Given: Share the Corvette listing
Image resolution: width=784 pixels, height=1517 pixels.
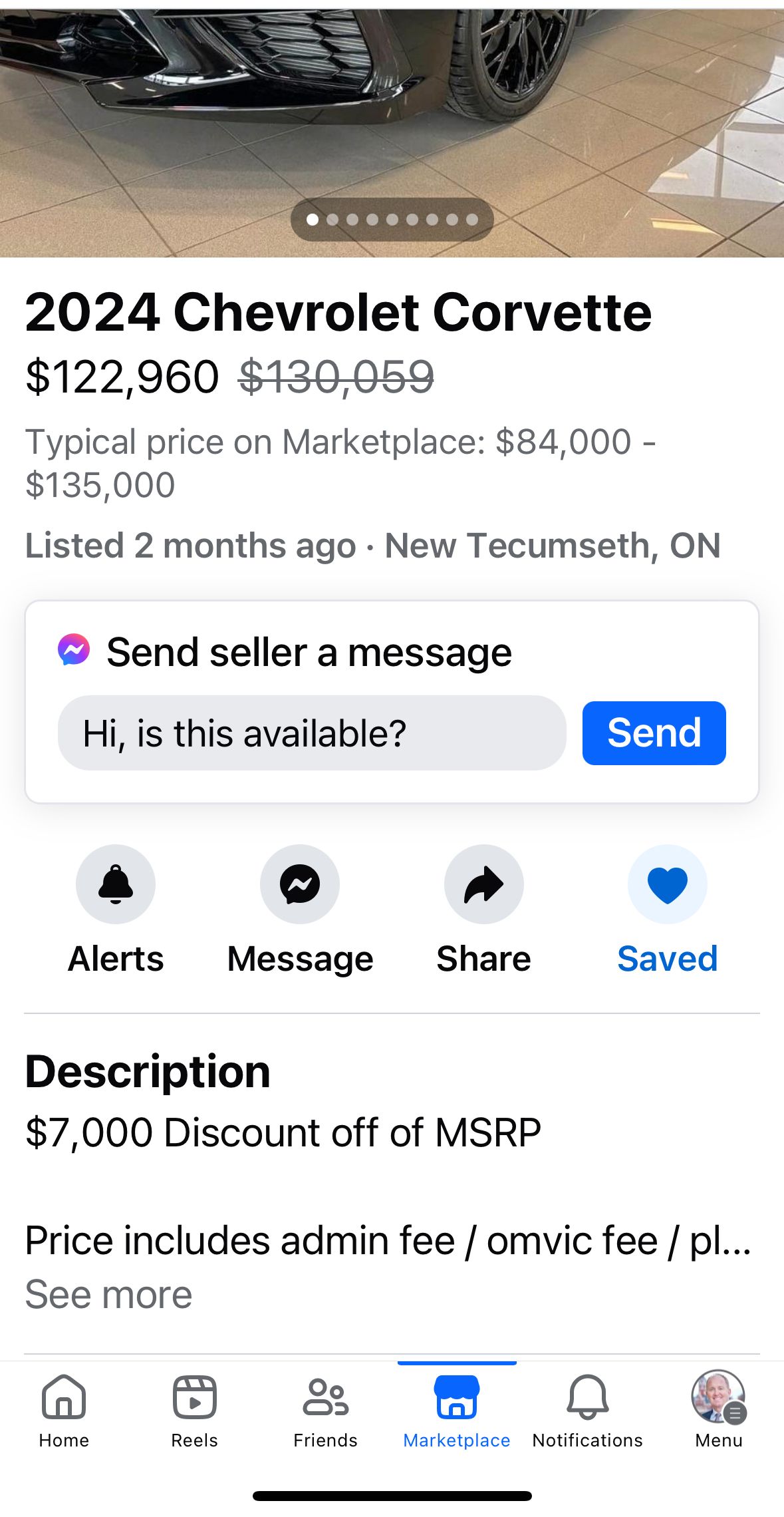Looking at the screenshot, I should [483, 884].
